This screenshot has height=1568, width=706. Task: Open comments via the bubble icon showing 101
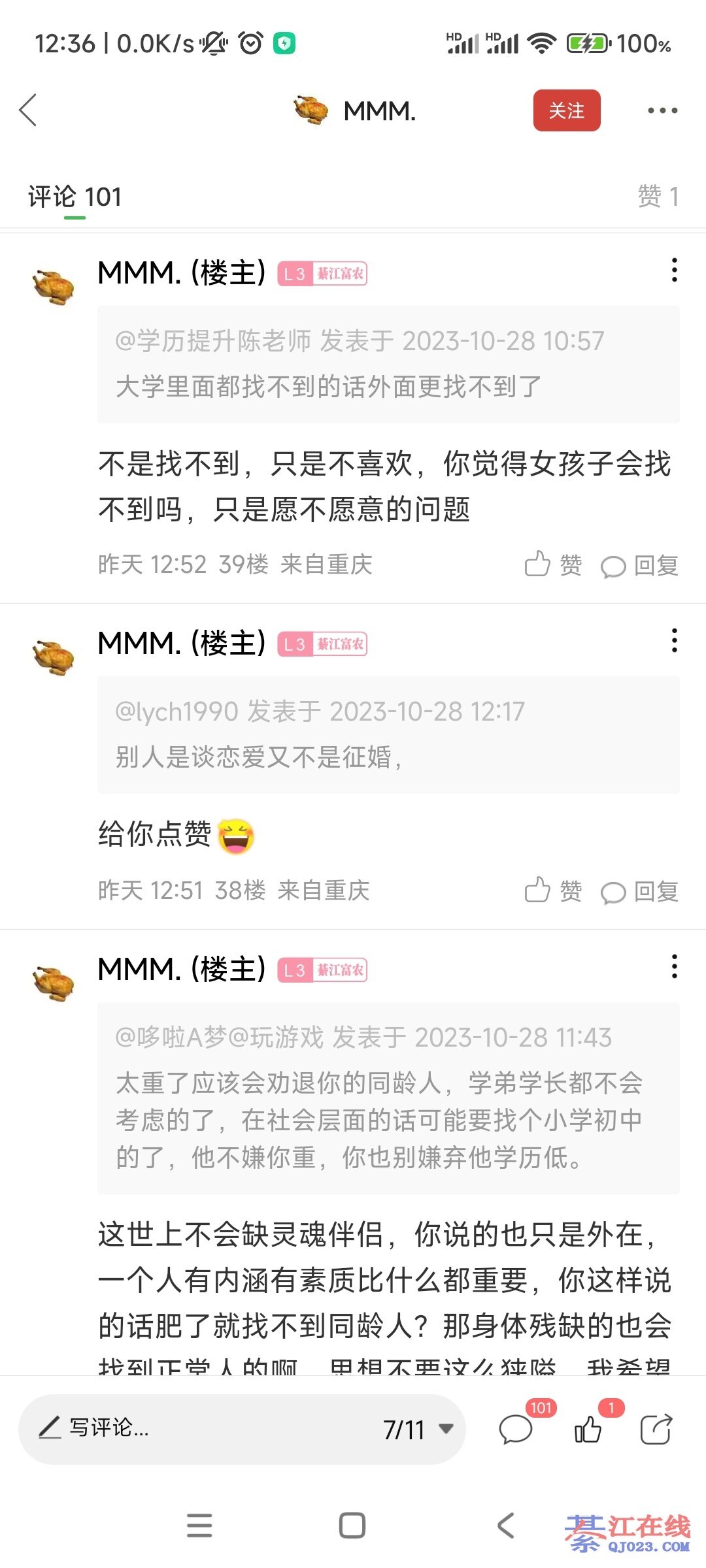tap(516, 1429)
